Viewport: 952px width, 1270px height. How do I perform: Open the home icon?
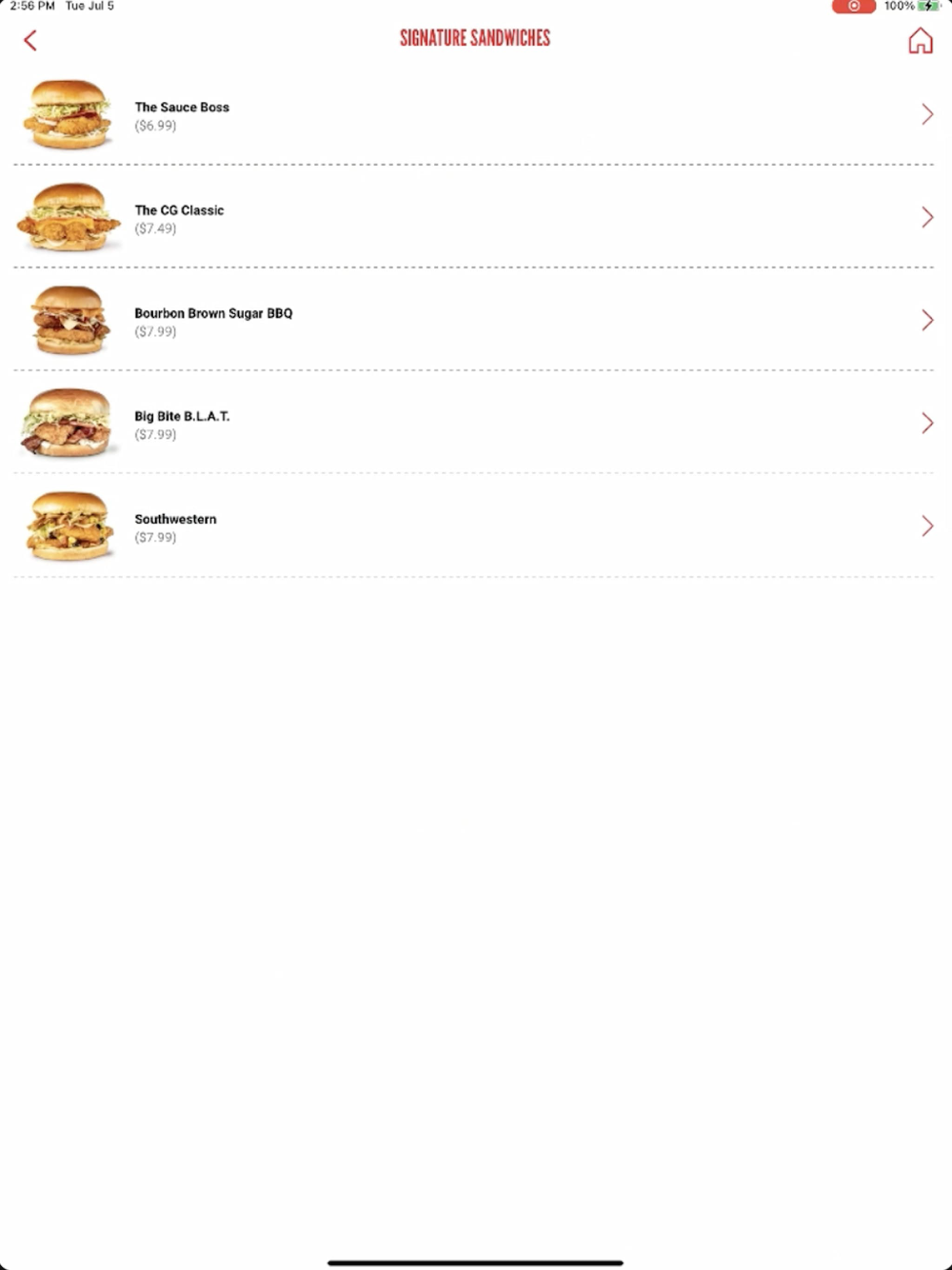coord(920,41)
